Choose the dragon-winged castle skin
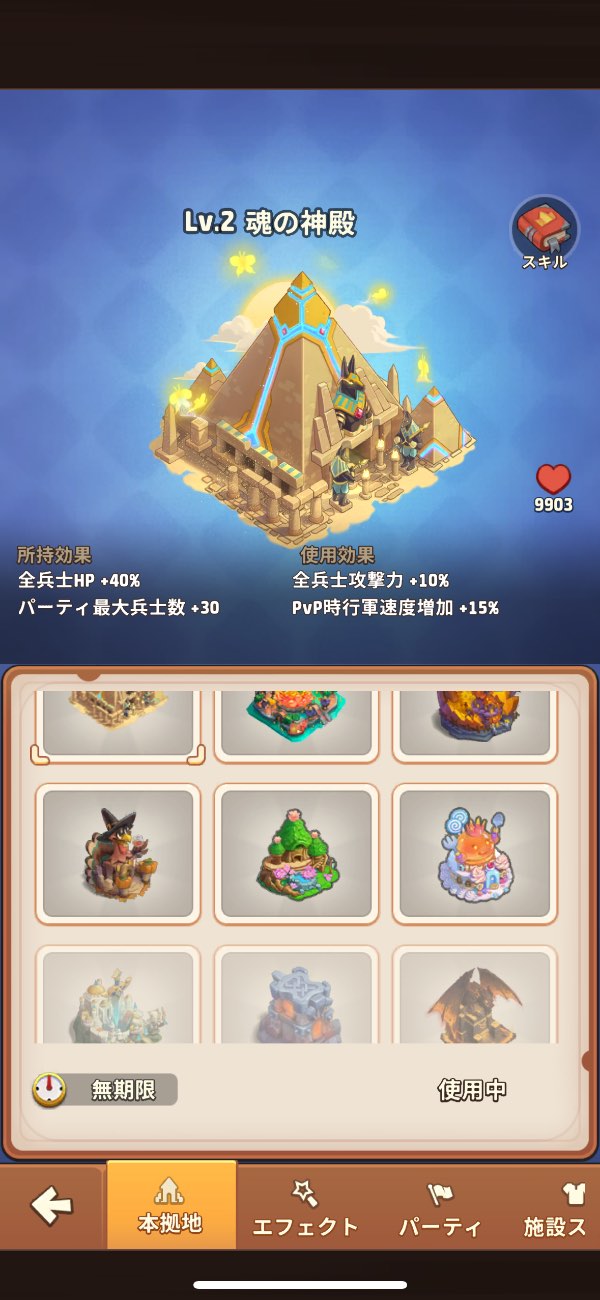This screenshot has height=1300, width=600. click(x=475, y=998)
